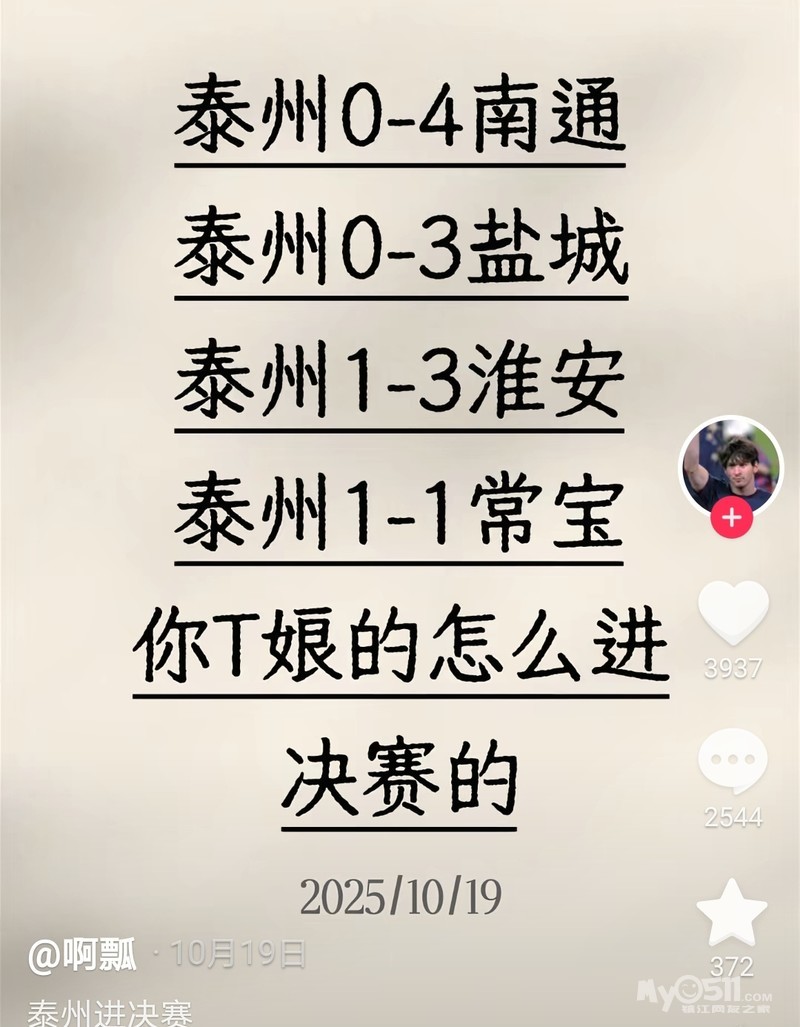Open the creator's profile avatar

pos(731,464)
